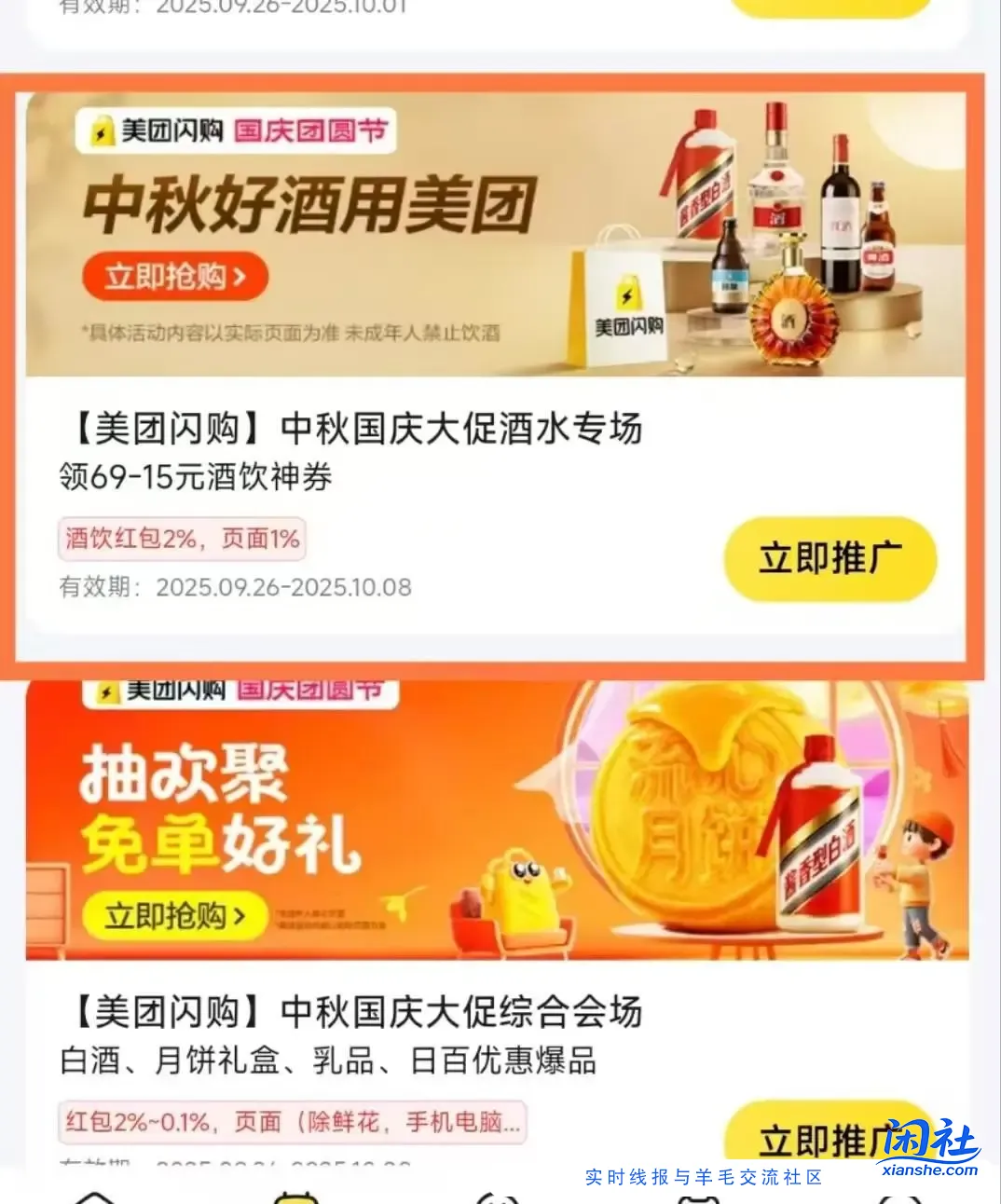
Task: Tap 立即推广 on the 酒水专场 card
Action: (830, 560)
